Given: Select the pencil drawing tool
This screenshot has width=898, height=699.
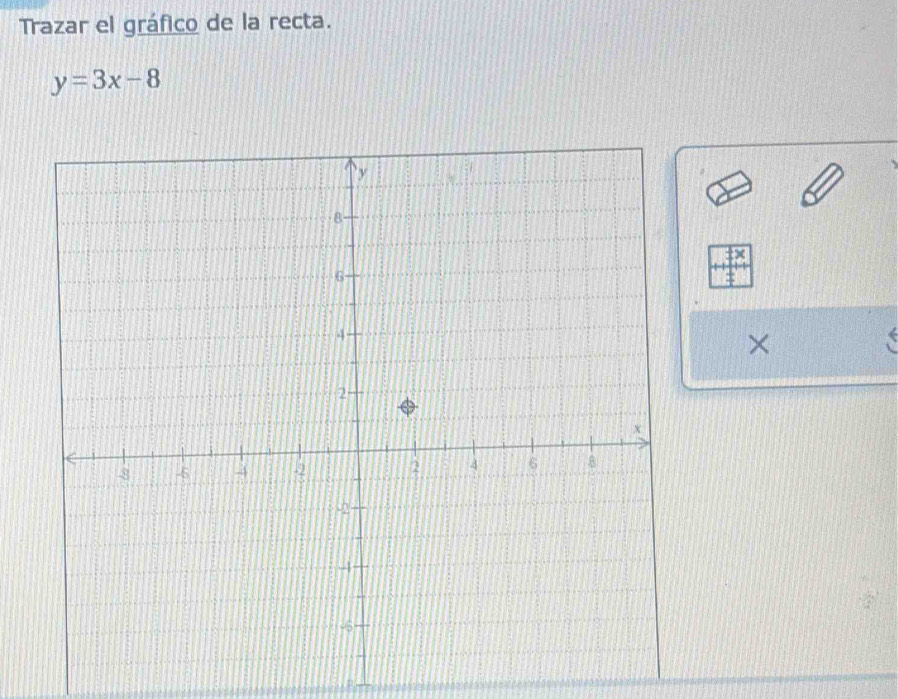Looking at the screenshot, I should [x=823, y=184].
